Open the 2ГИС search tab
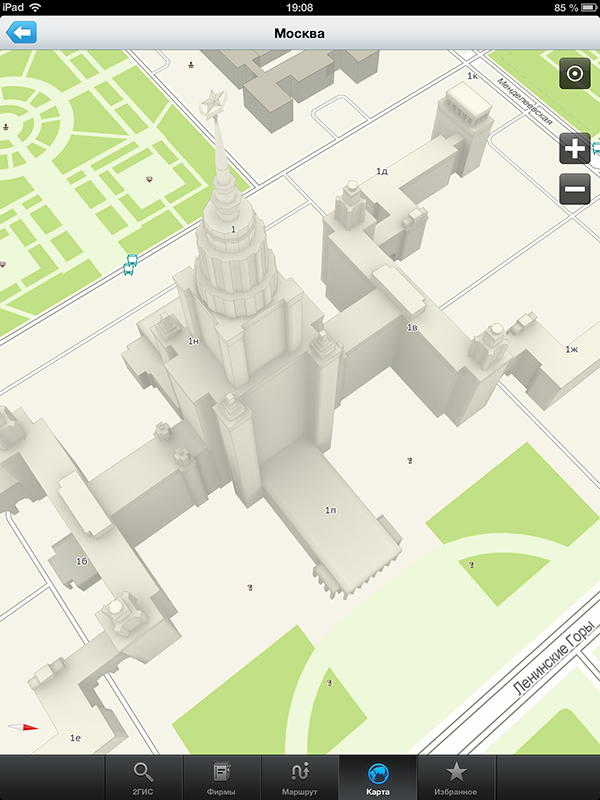Viewport: 600px width, 800px height. click(144, 777)
